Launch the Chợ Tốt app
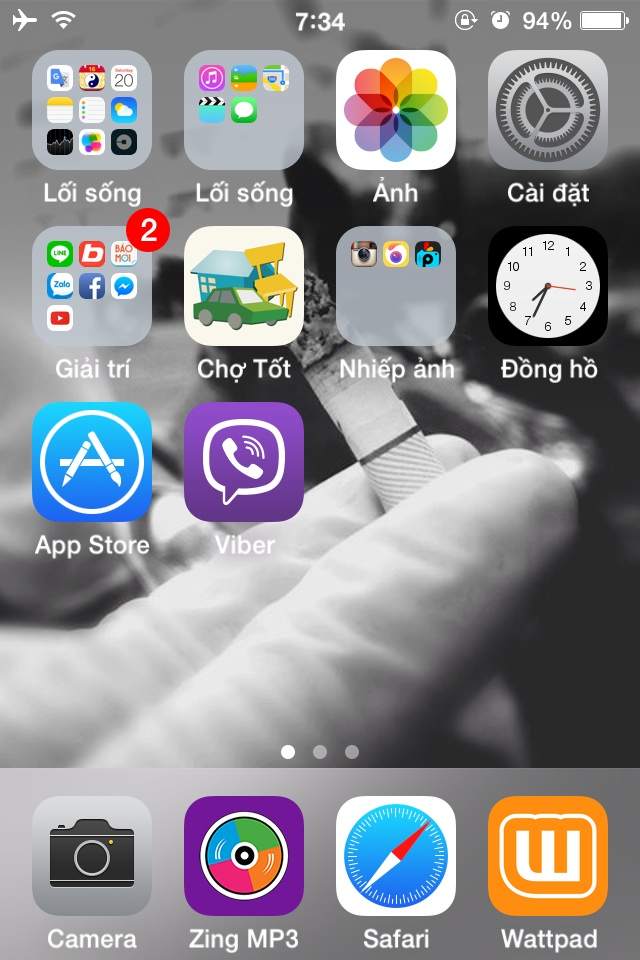Image resolution: width=640 pixels, height=960 pixels. [244, 286]
